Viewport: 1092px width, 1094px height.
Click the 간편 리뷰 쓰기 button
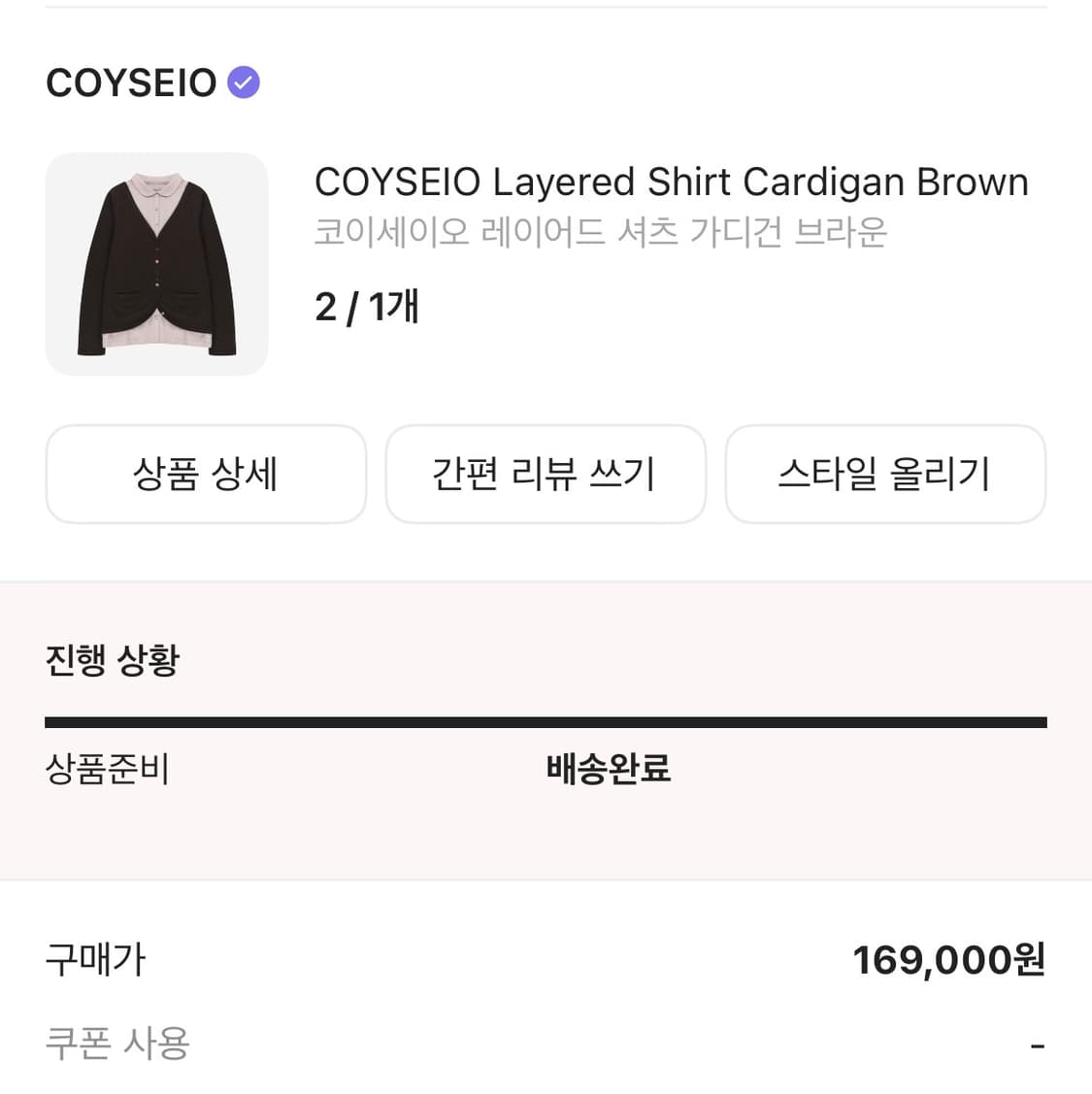point(546,475)
